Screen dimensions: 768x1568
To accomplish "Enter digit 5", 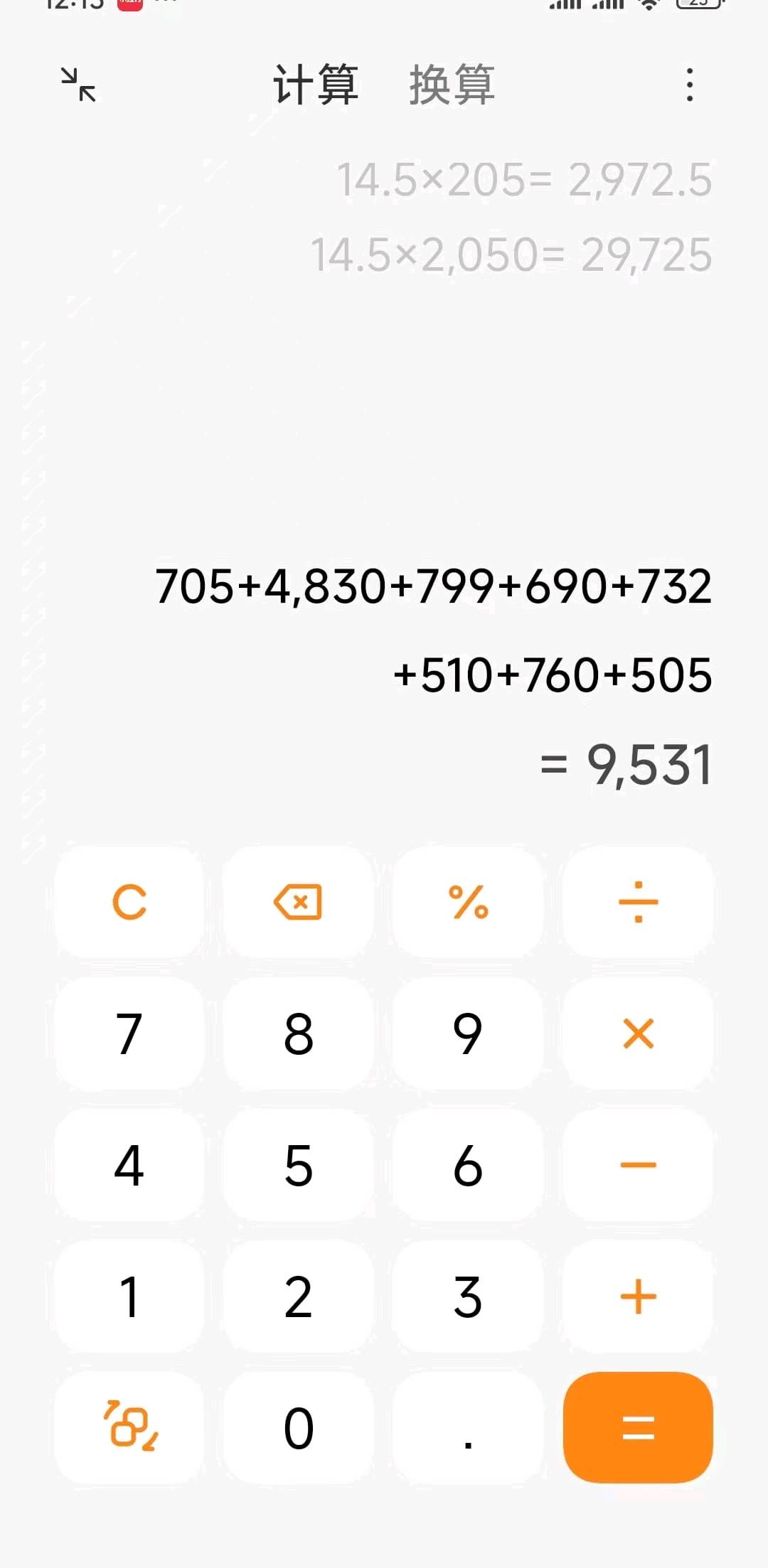I will pos(298,1165).
